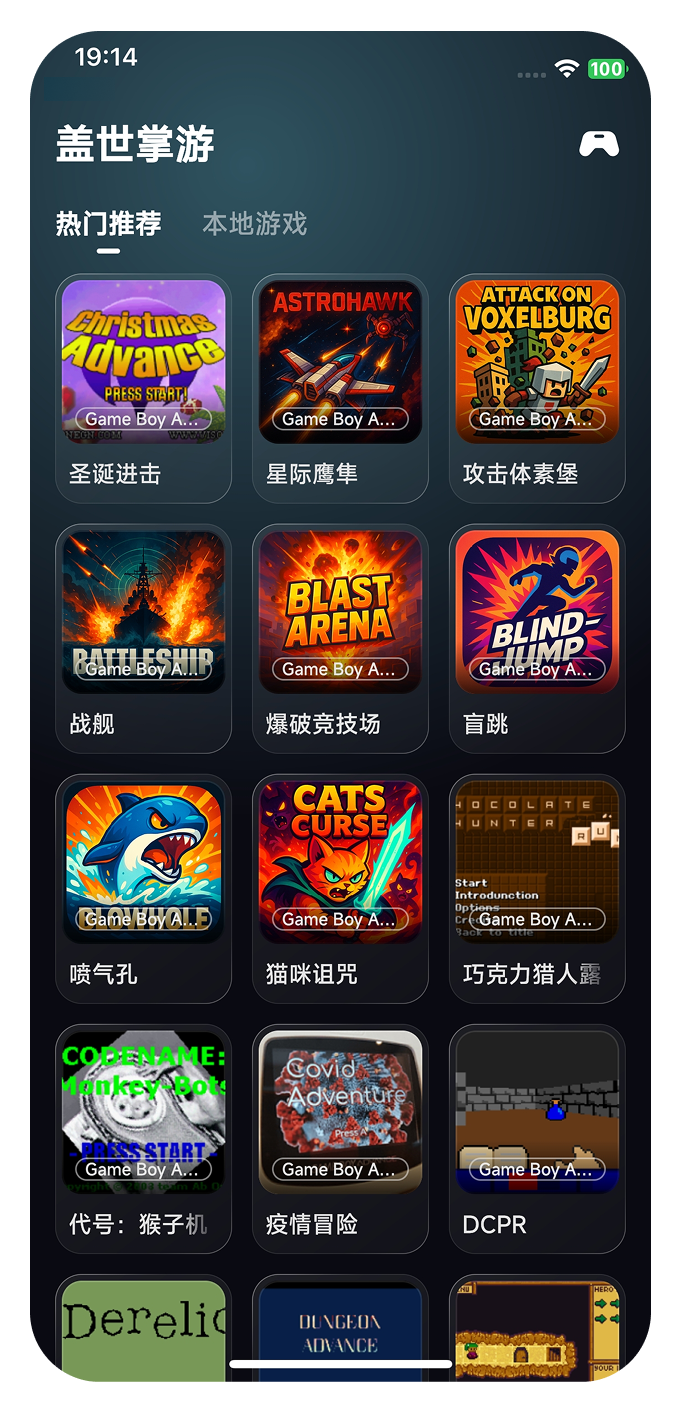Open the 喷气孔 game card
The image size is (680, 1413).
pyautogui.click(x=143, y=888)
